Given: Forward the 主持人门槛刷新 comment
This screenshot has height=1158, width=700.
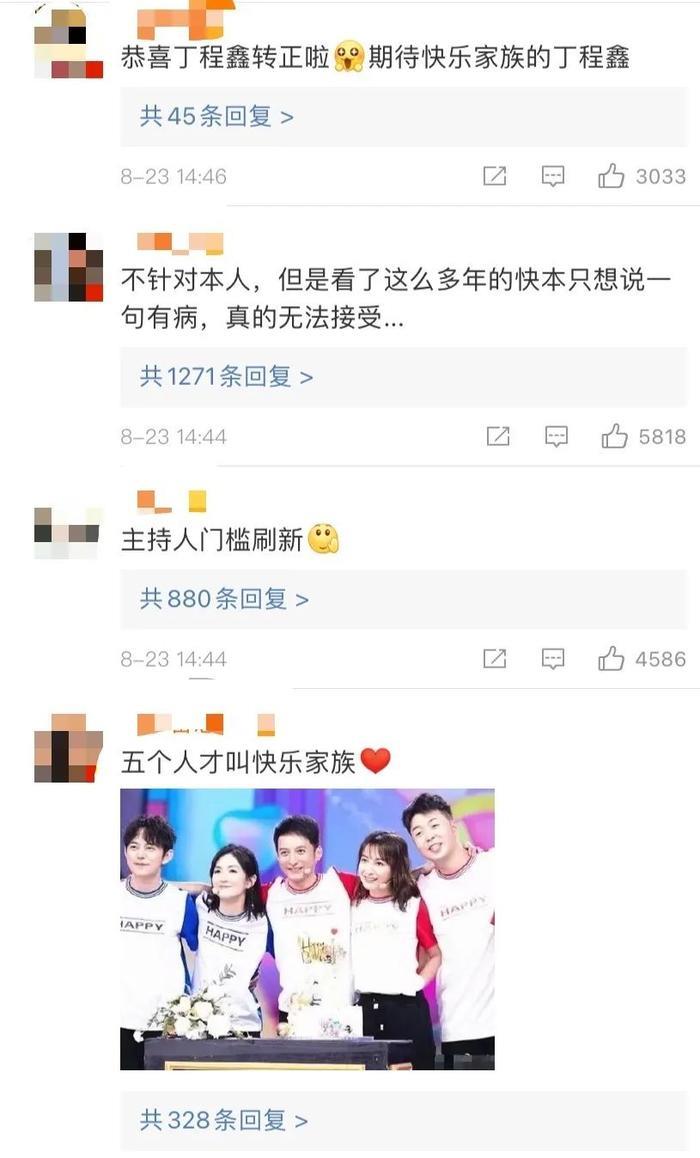Looking at the screenshot, I should tap(495, 659).
